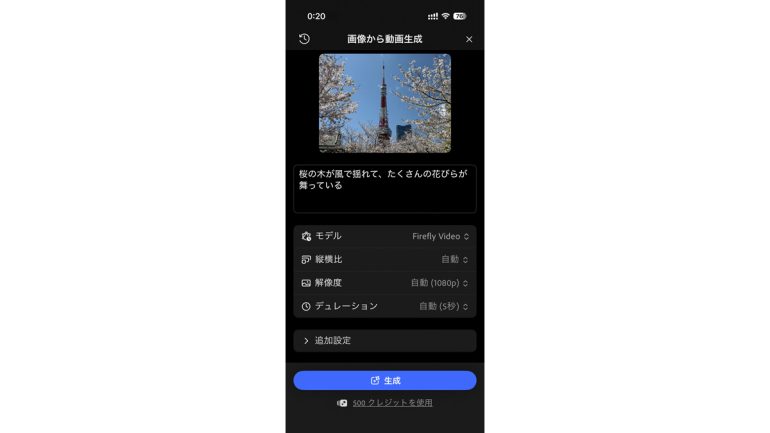The width and height of the screenshot is (770, 433).
Task: Tap the blue 生成 button
Action: point(385,381)
